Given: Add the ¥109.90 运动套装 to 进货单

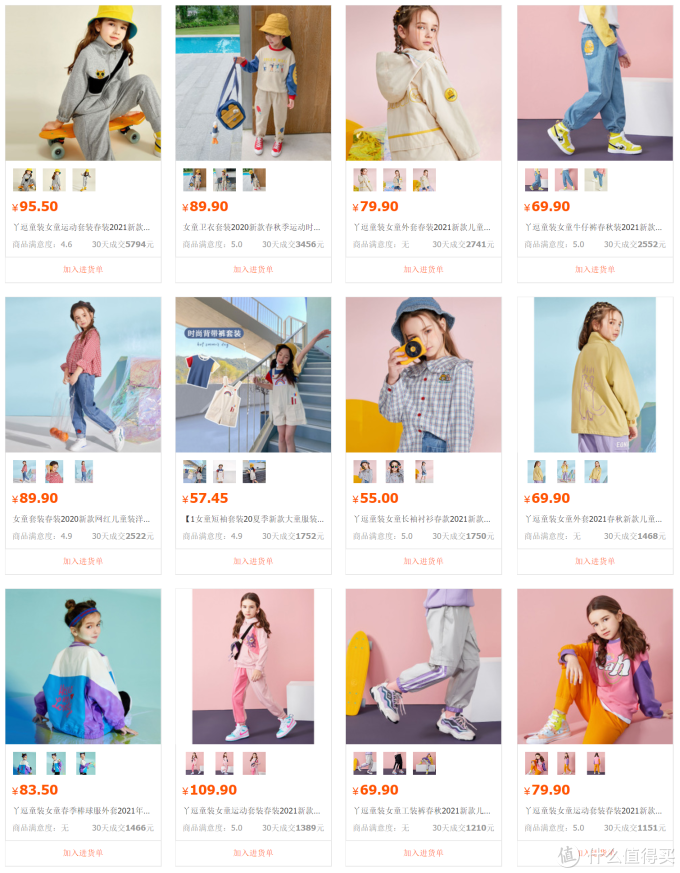Looking at the screenshot, I should coord(253,853).
